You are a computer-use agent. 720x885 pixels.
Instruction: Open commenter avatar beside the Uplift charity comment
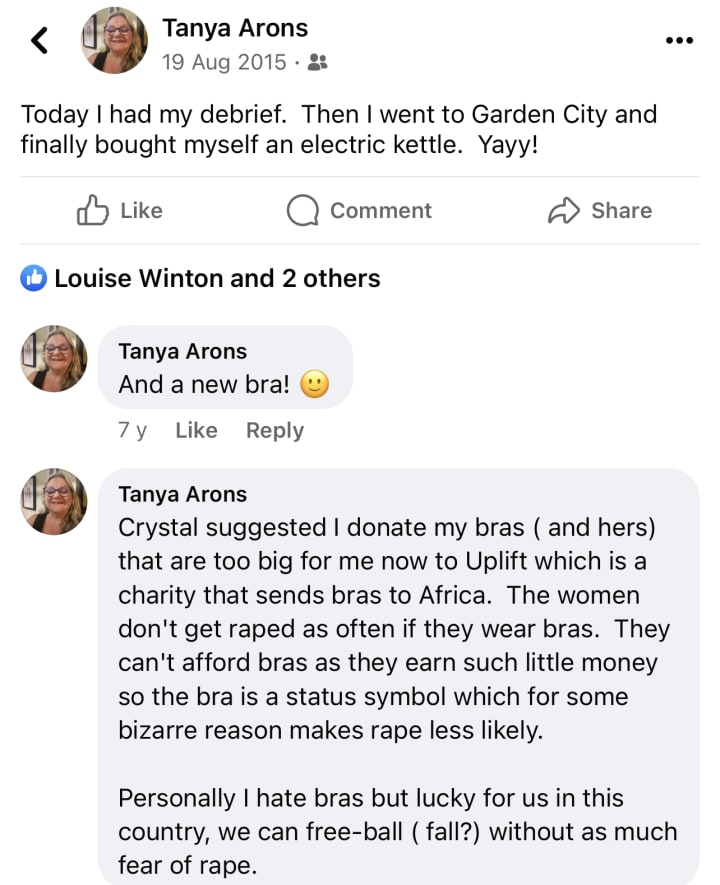pyautogui.click(x=55, y=501)
